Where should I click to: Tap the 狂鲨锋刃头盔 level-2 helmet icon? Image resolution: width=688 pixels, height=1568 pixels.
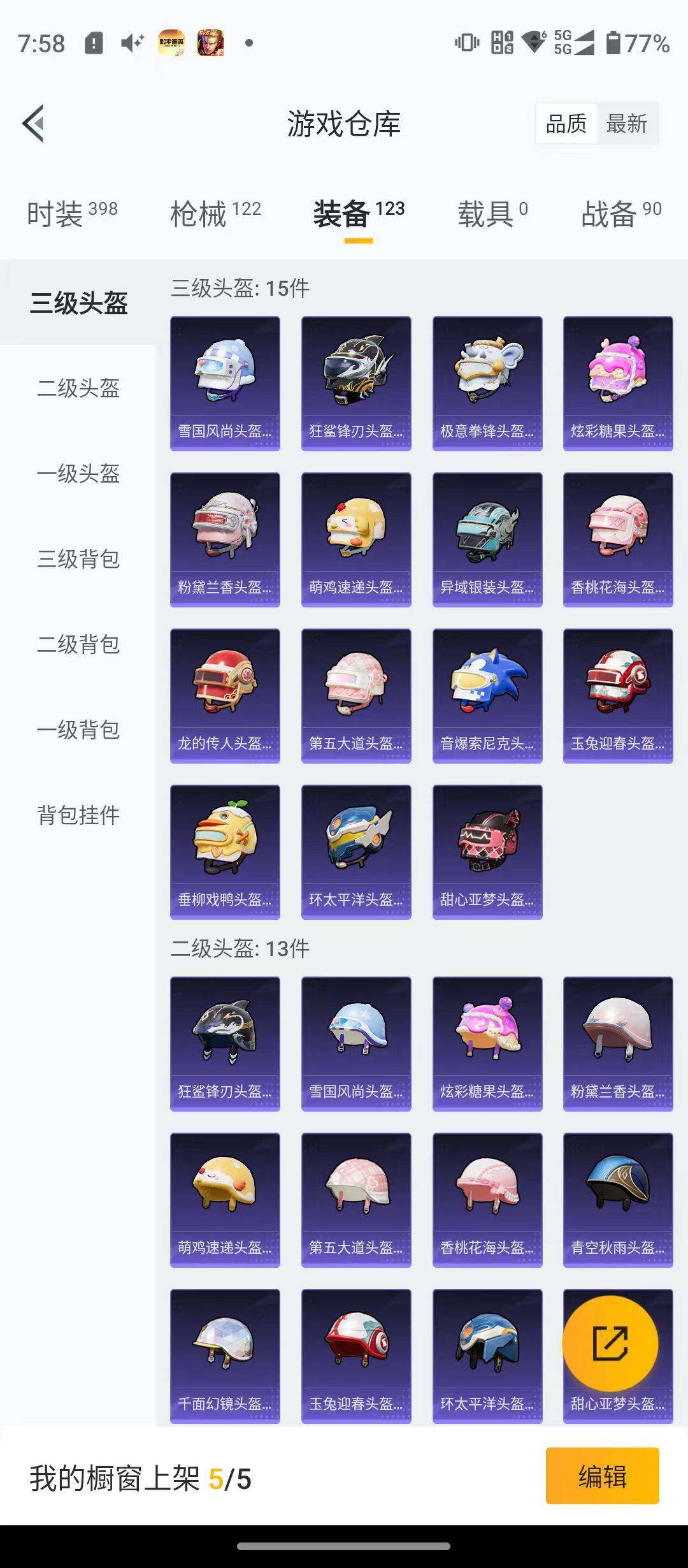tap(224, 1042)
